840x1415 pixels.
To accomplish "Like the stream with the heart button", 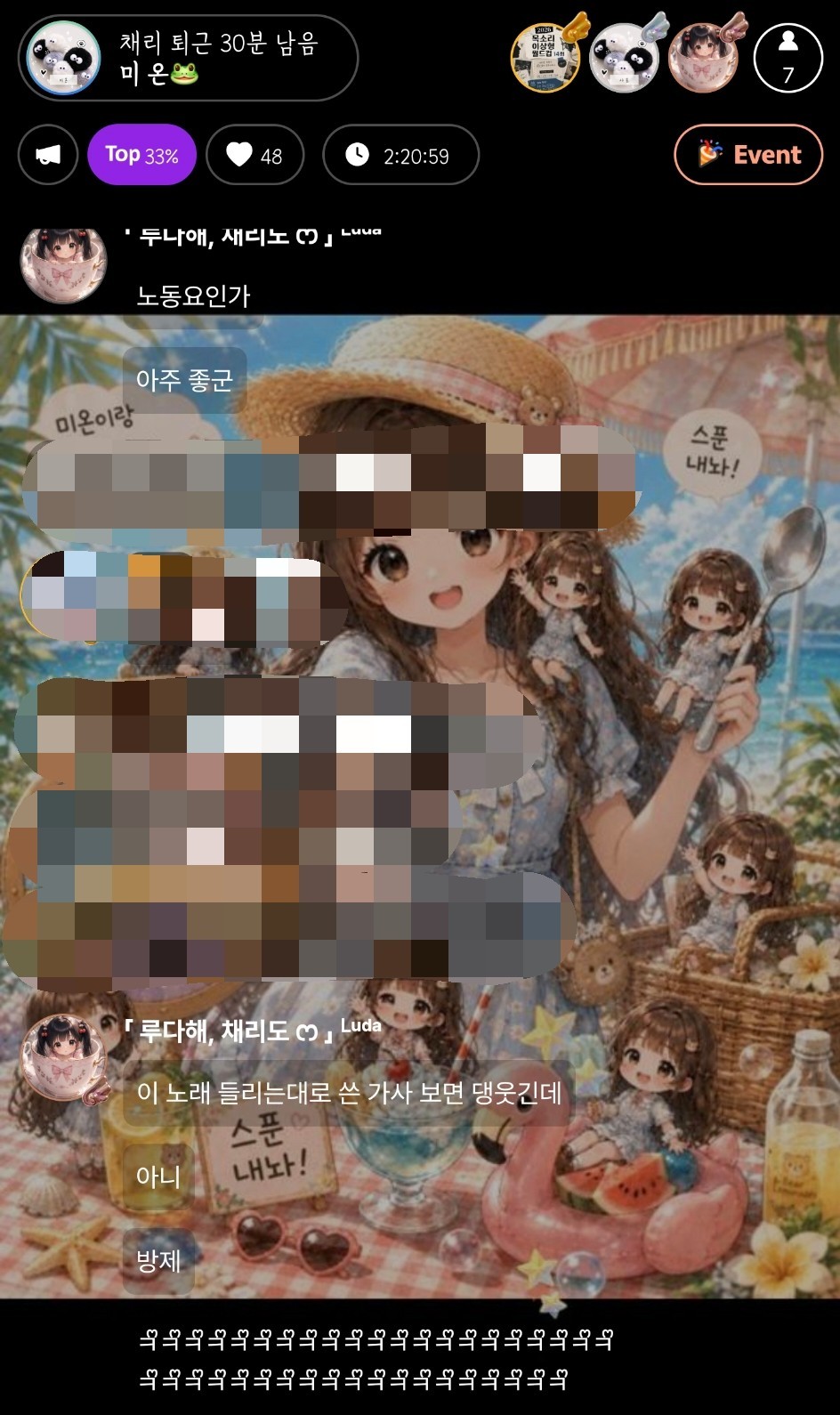I will [254, 156].
